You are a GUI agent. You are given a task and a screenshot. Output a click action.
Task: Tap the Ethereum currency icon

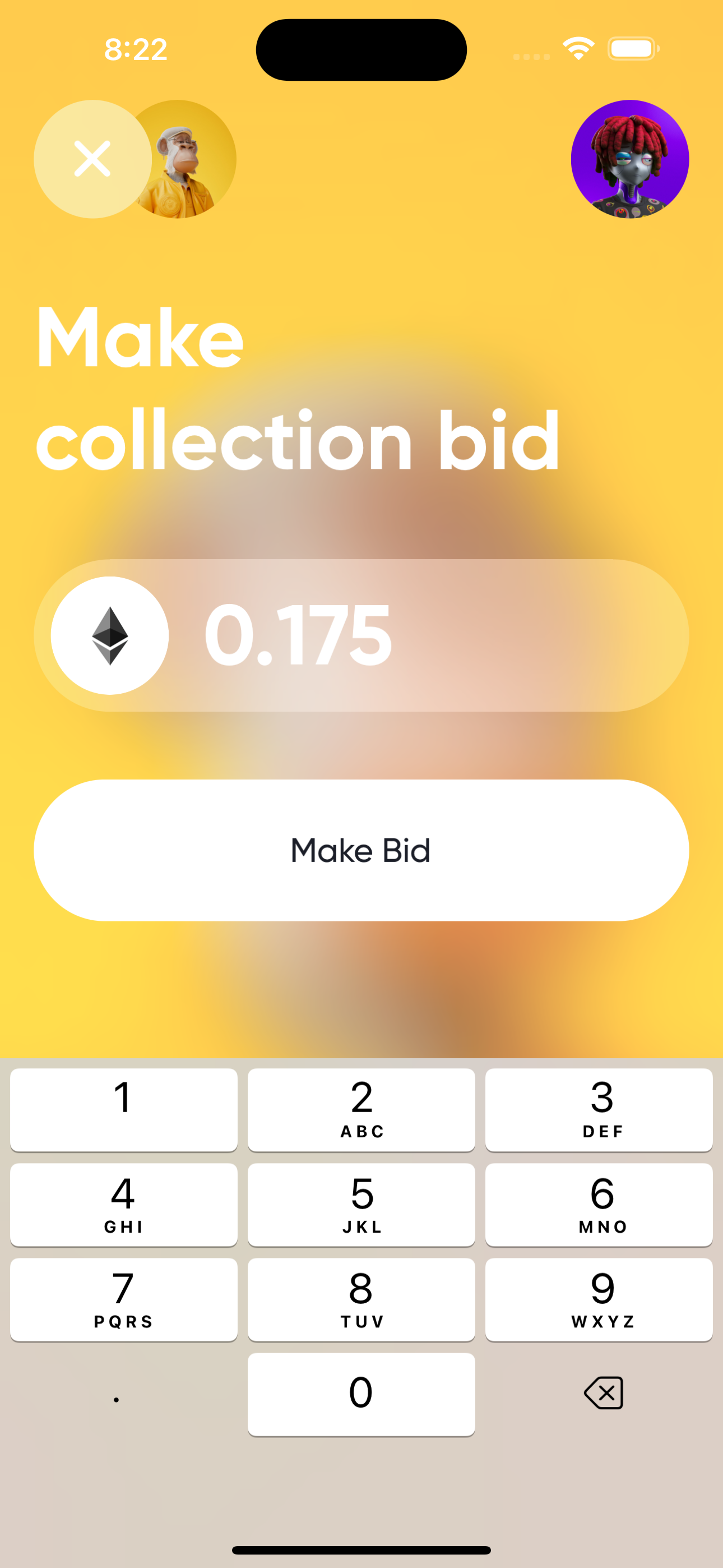(109, 635)
